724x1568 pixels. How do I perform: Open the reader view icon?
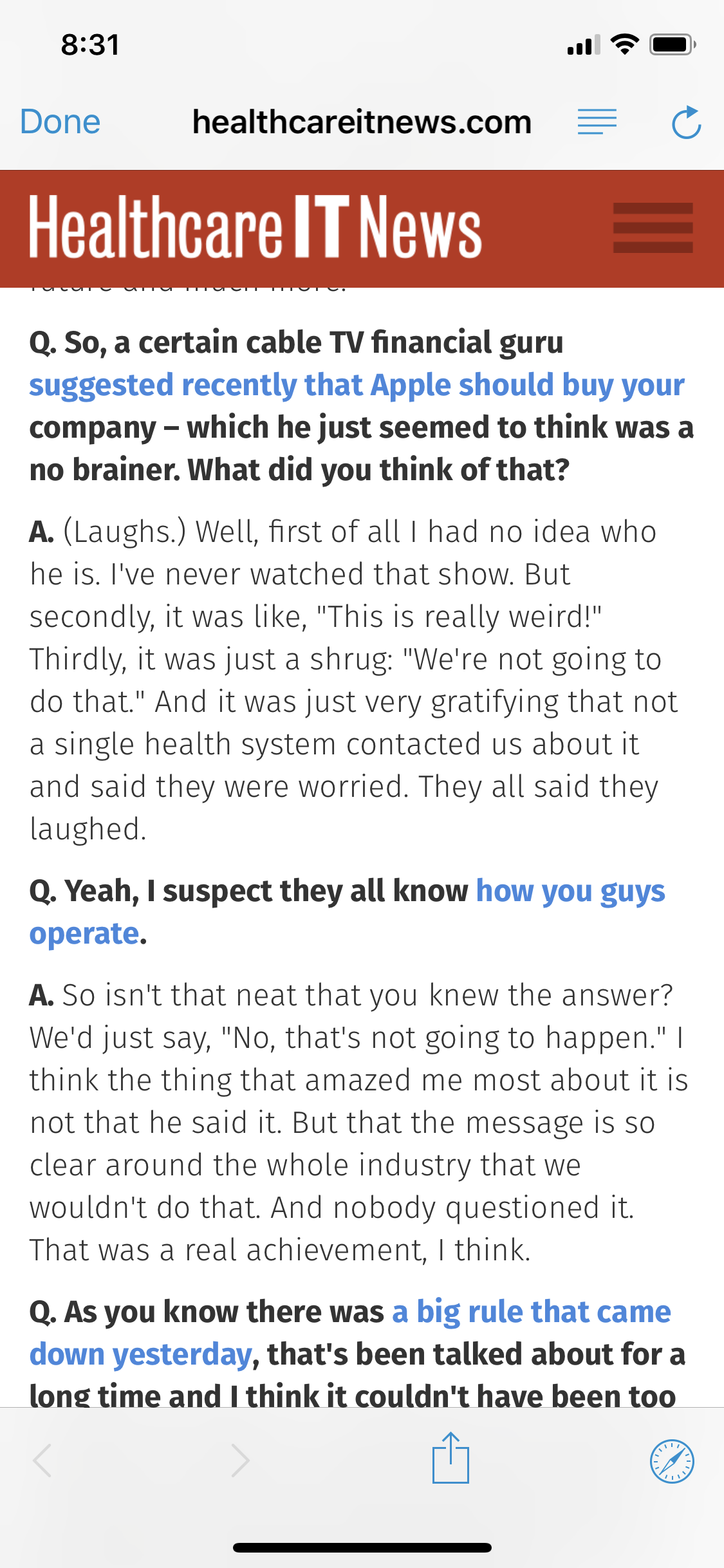coord(597,122)
